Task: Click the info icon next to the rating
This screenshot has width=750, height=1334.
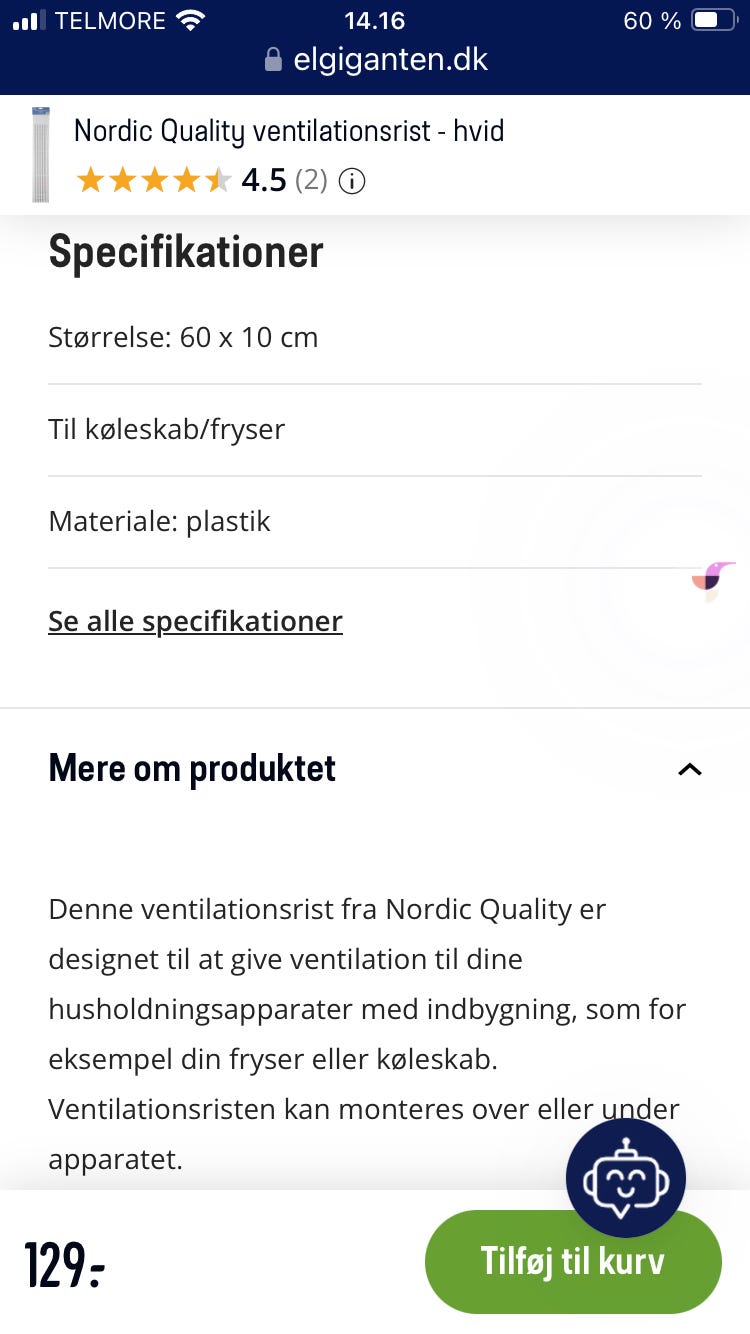Action: pos(352,182)
